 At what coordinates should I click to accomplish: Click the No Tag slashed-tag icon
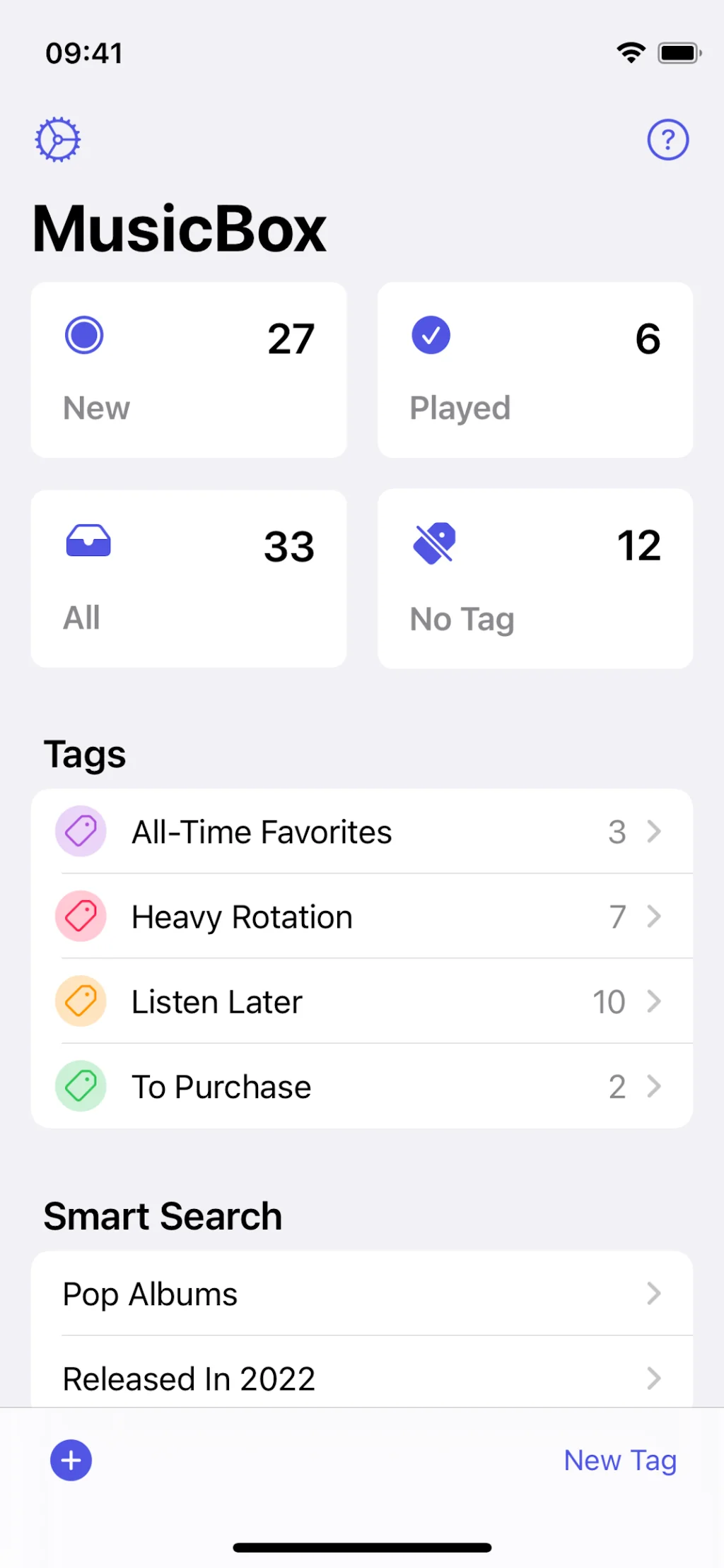pos(434,541)
